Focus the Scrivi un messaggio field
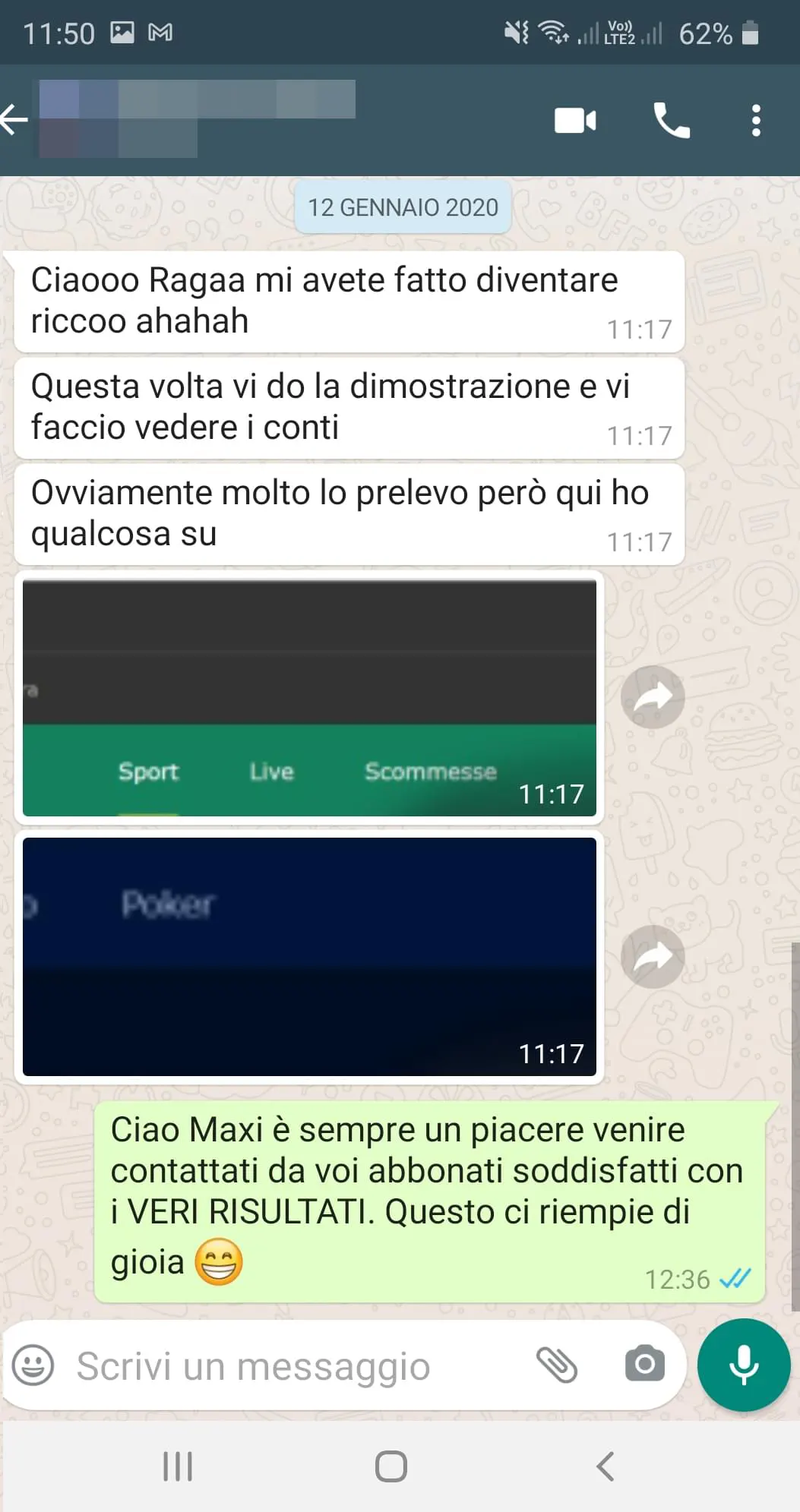The image size is (800, 1512). click(296, 1366)
